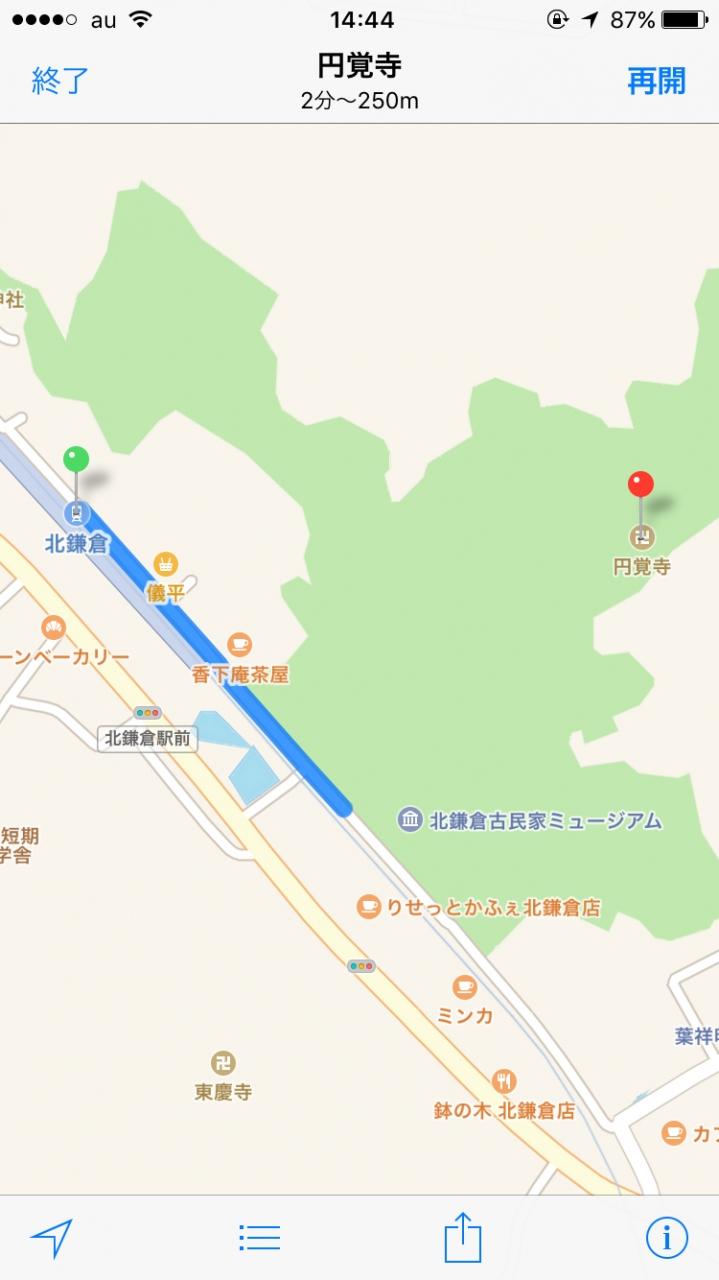The height and width of the screenshot is (1280, 719).
Task: Tap 再開 to resume the route
Action: click(656, 81)
